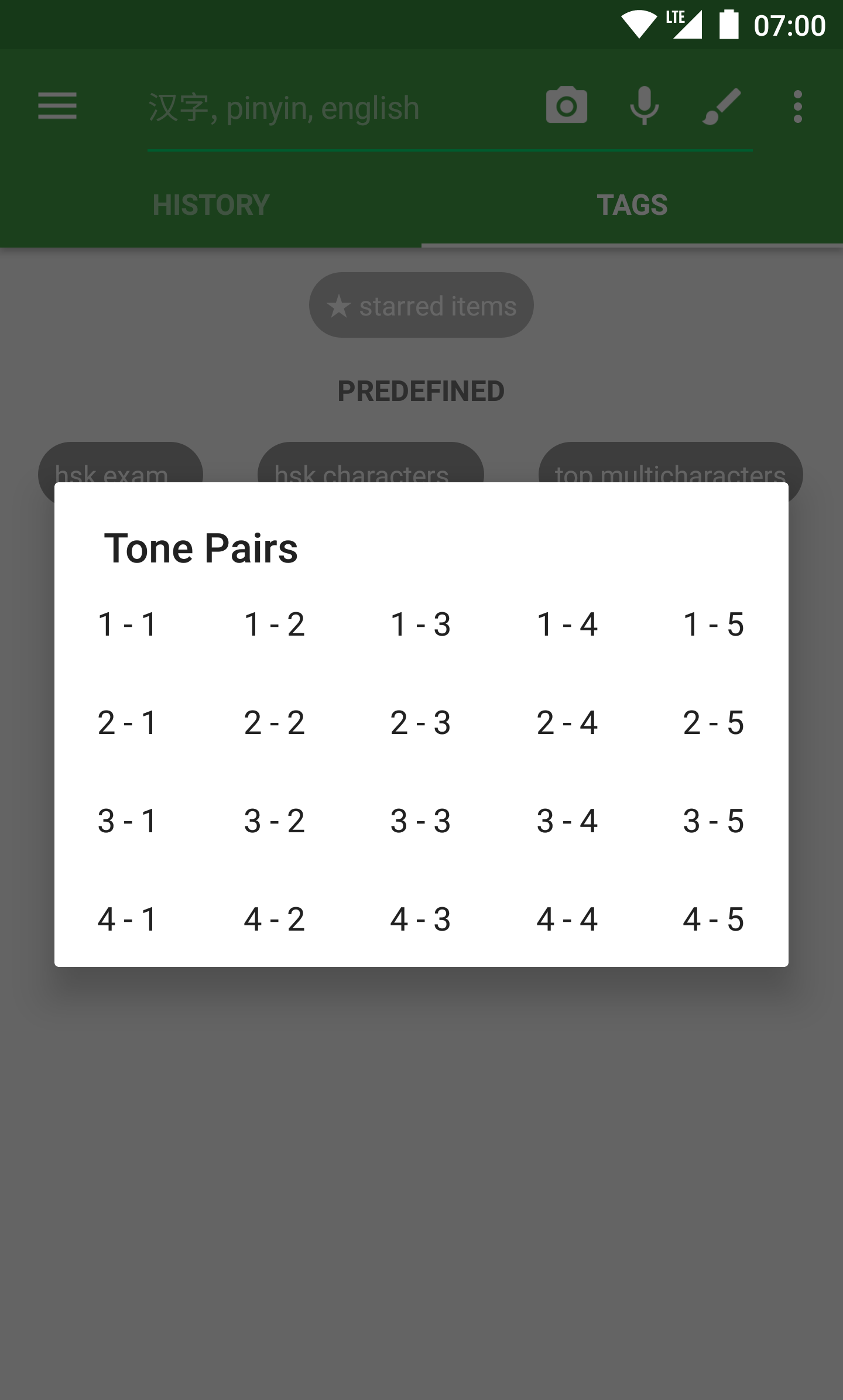Select the 1 - 1 tone pair
This screenshot has height=1400, width=843.
[x=128, y=624]
